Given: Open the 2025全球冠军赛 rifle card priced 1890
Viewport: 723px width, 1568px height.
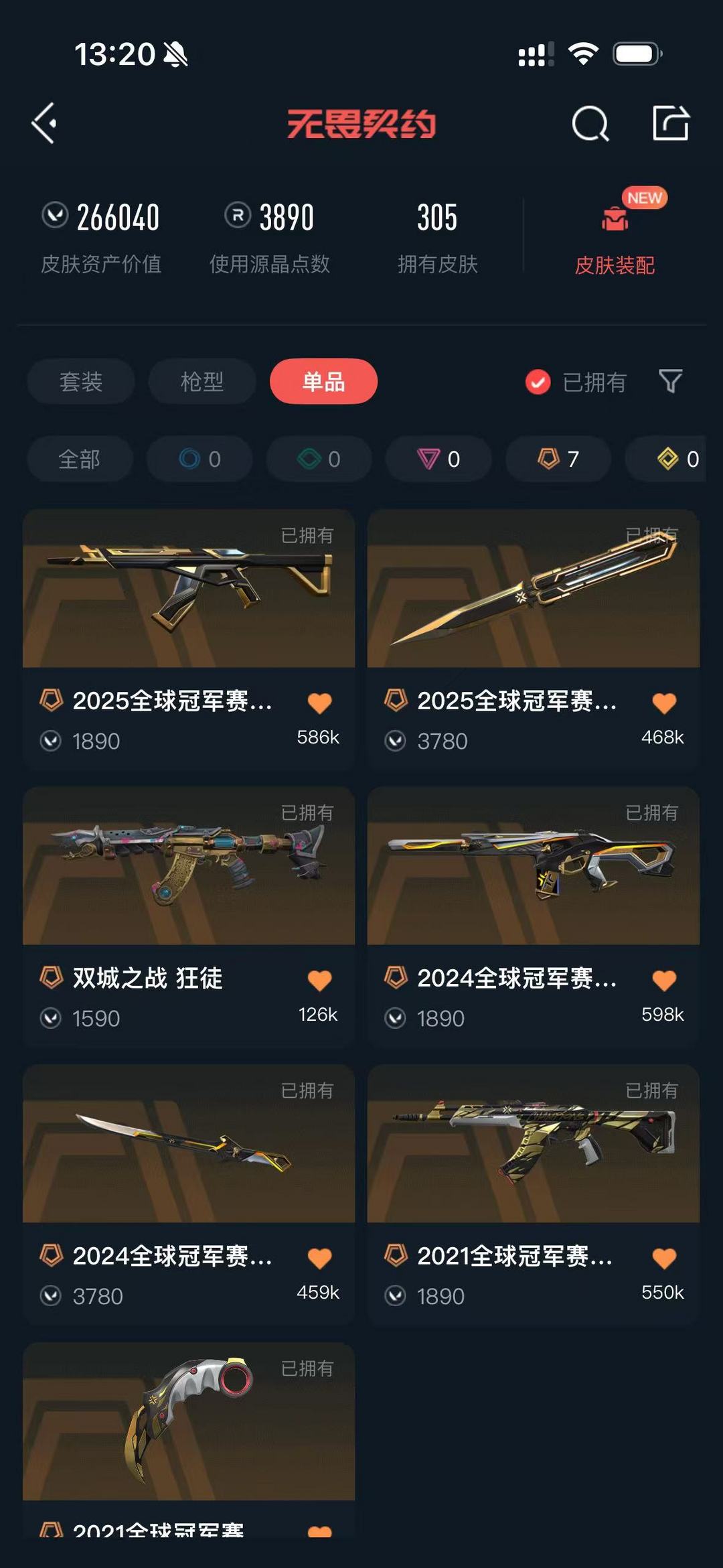Looking at the screenshot, I should pos(189,639).
